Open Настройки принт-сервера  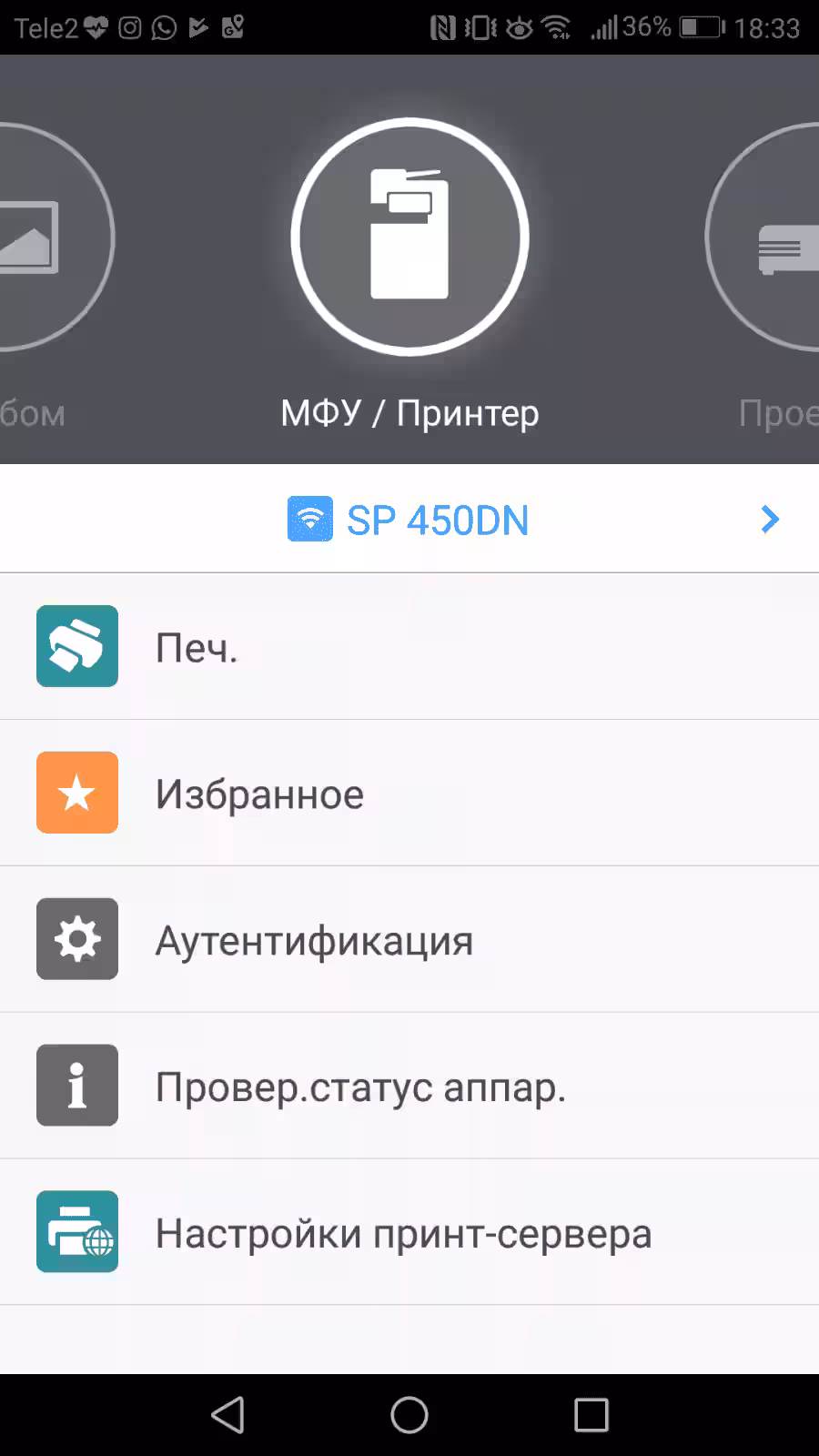pos(409,1233)
